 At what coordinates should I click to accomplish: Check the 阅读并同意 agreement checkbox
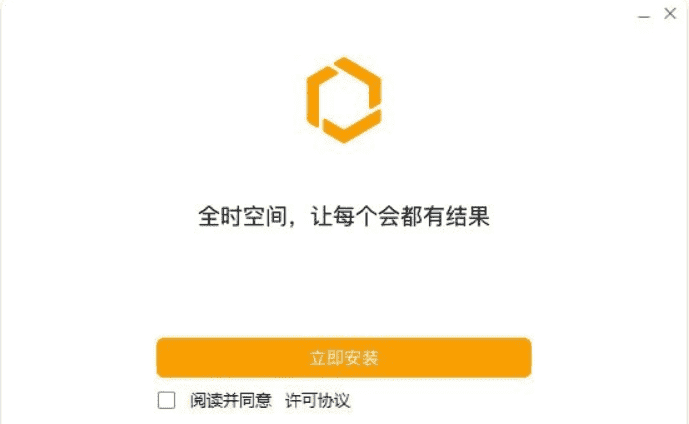pos(167,401)
